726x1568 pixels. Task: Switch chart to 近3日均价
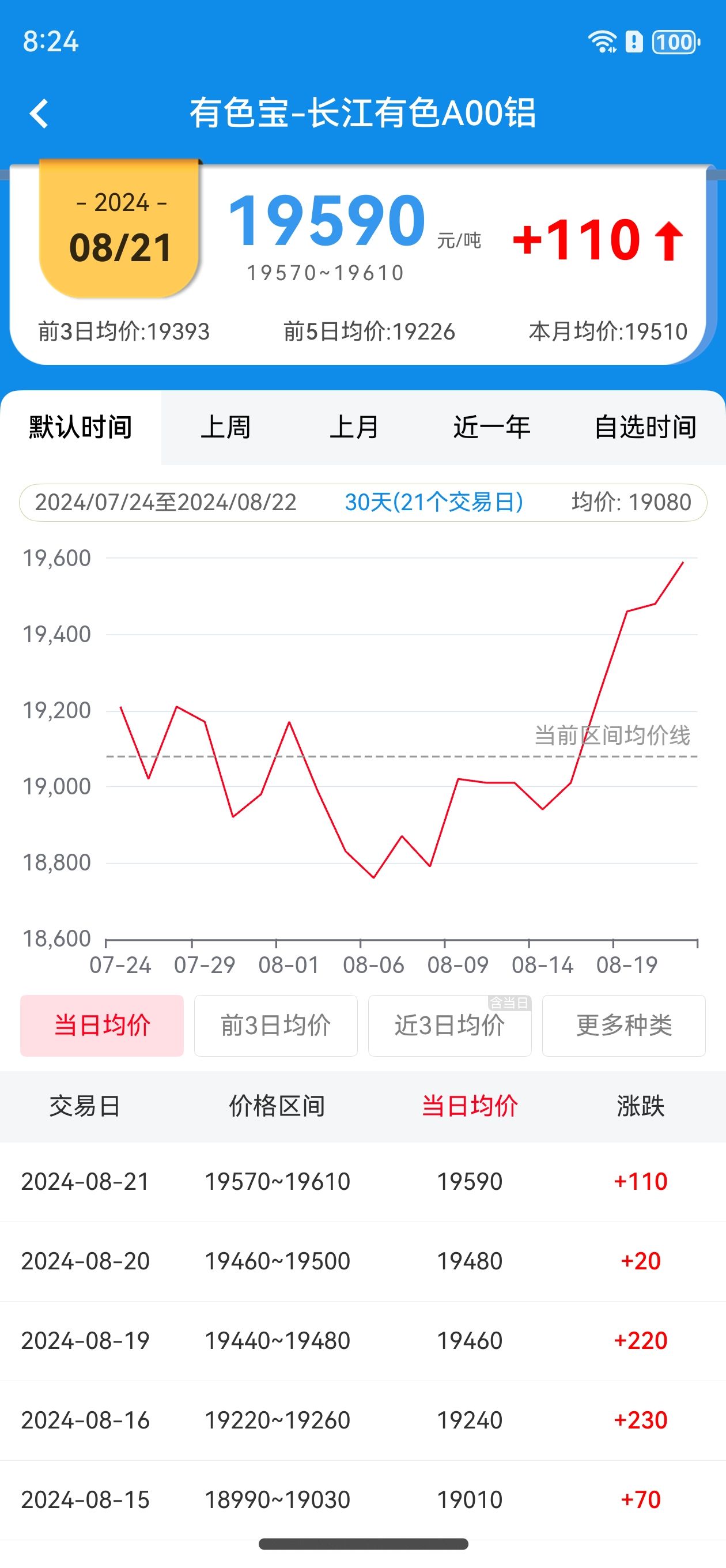[450, 1026]
